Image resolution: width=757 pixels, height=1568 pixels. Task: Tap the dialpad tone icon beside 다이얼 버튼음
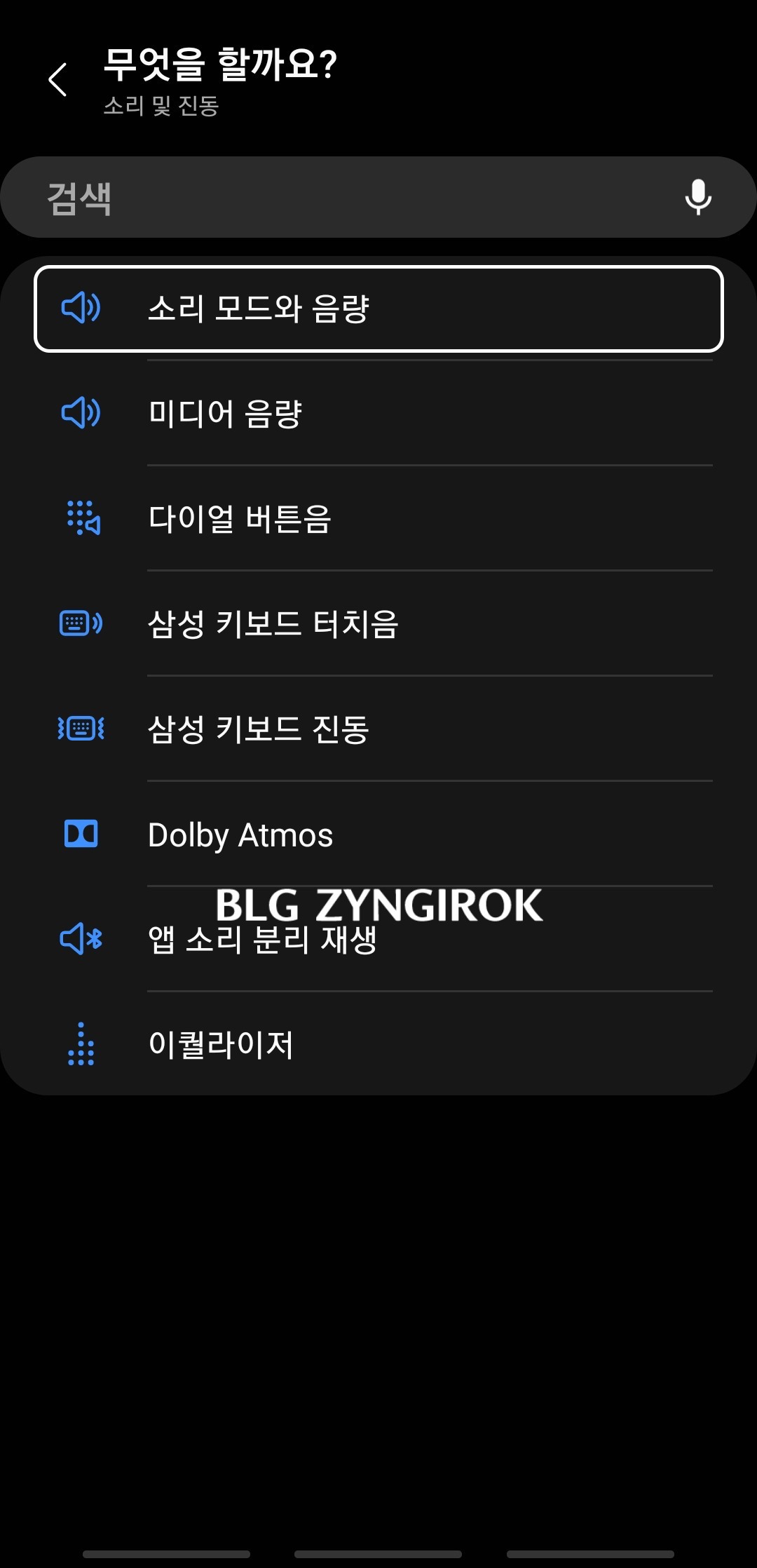[82, 519]
